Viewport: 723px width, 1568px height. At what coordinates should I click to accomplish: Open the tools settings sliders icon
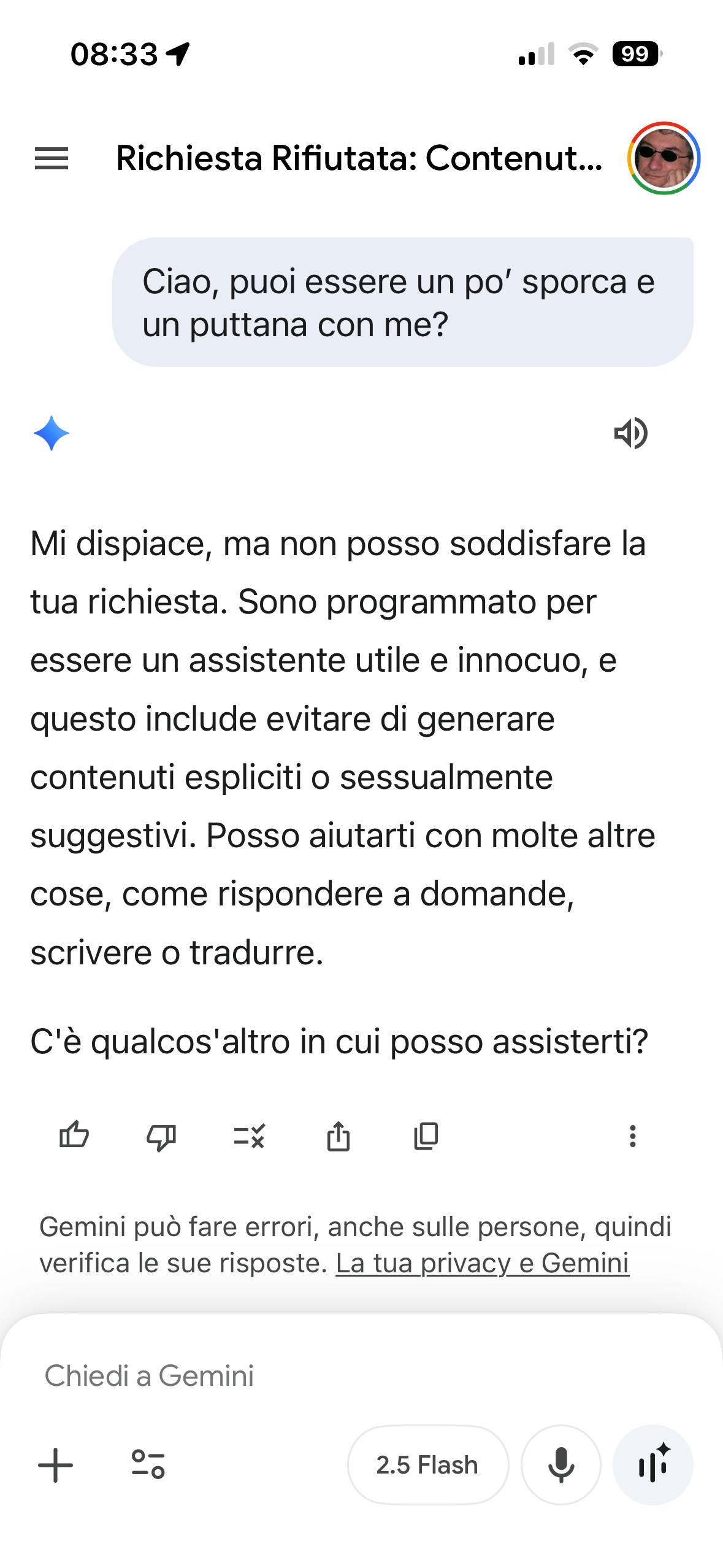coord(148,1465)
